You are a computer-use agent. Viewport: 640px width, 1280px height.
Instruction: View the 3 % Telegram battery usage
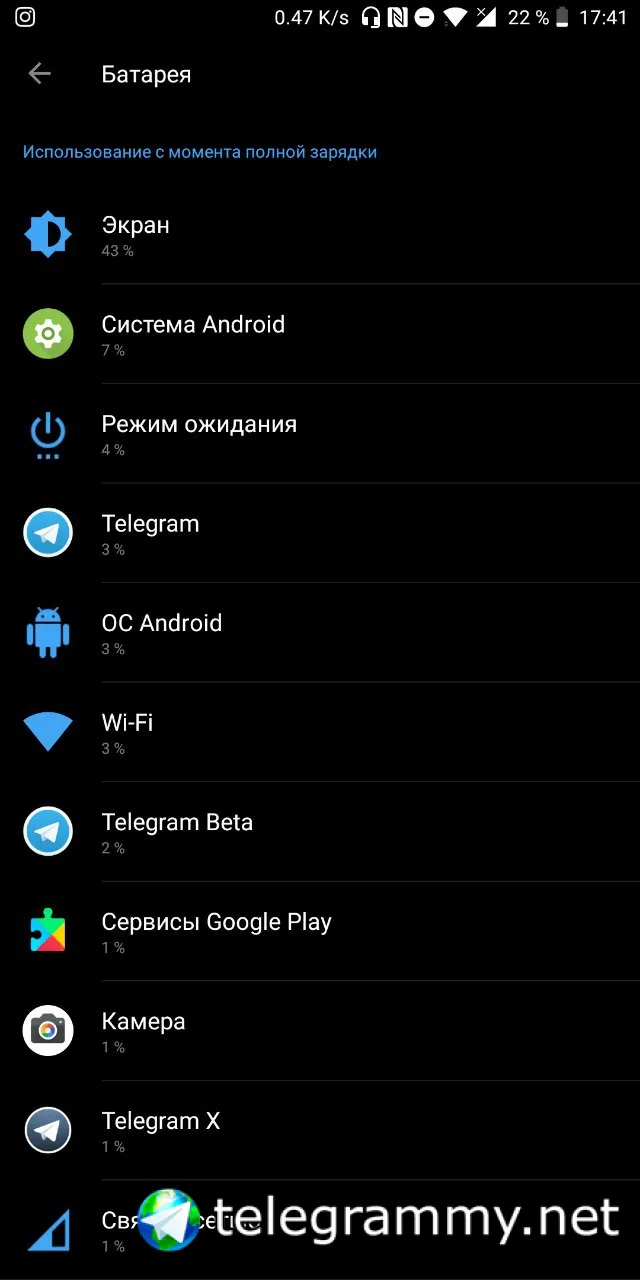pos(320,533)
